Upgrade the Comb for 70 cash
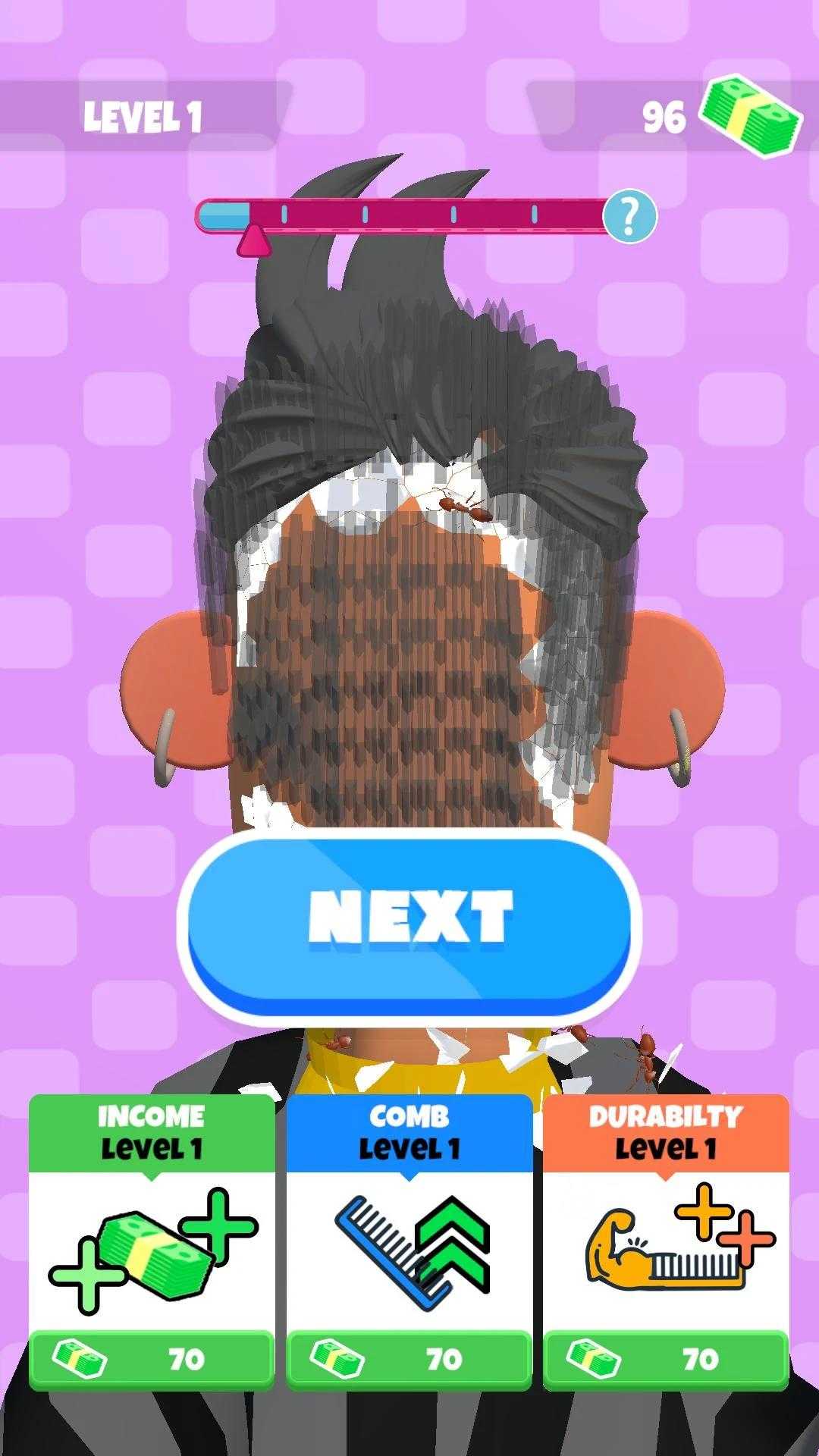Screen dimensions: 819x1456 coord(409,1358)
